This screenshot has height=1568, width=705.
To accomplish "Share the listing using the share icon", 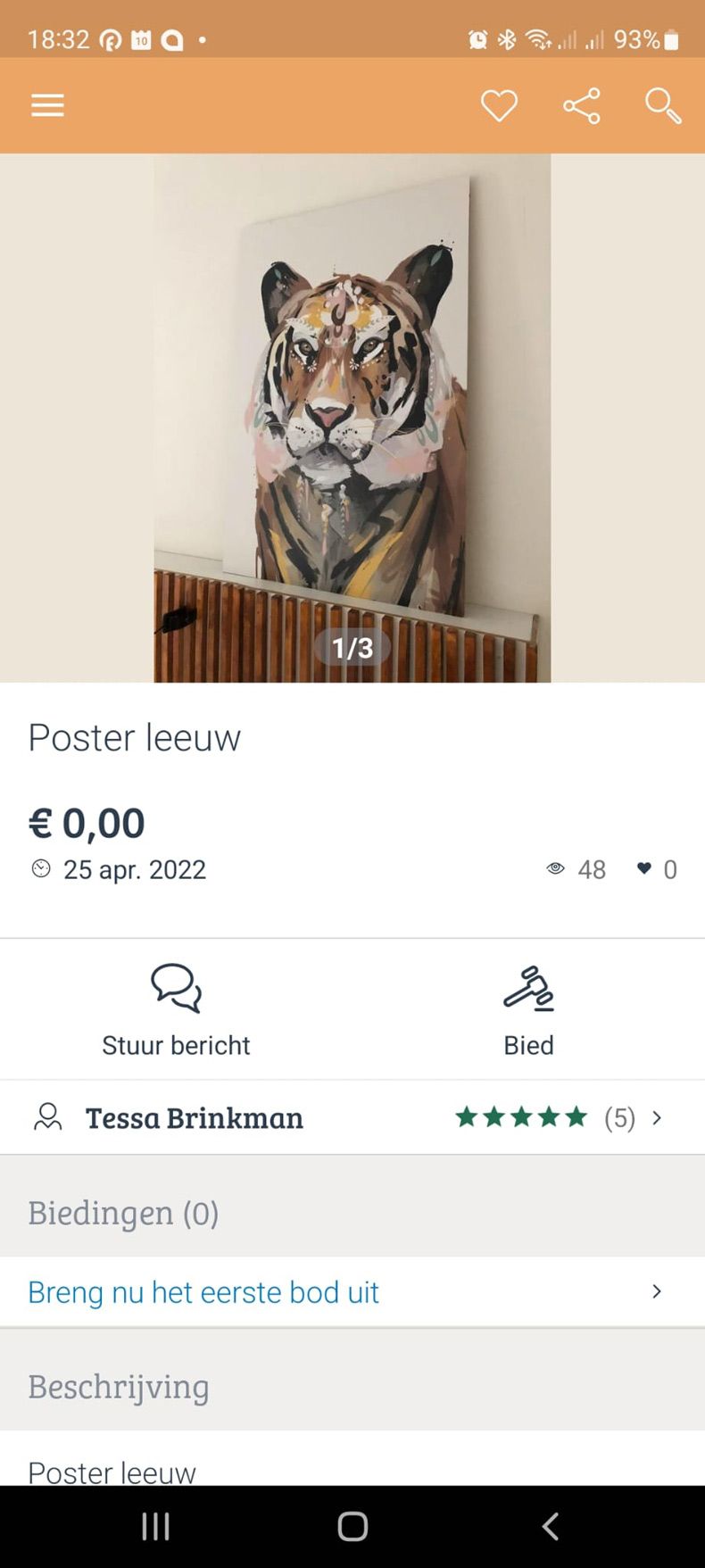I will tap(581, 104).
